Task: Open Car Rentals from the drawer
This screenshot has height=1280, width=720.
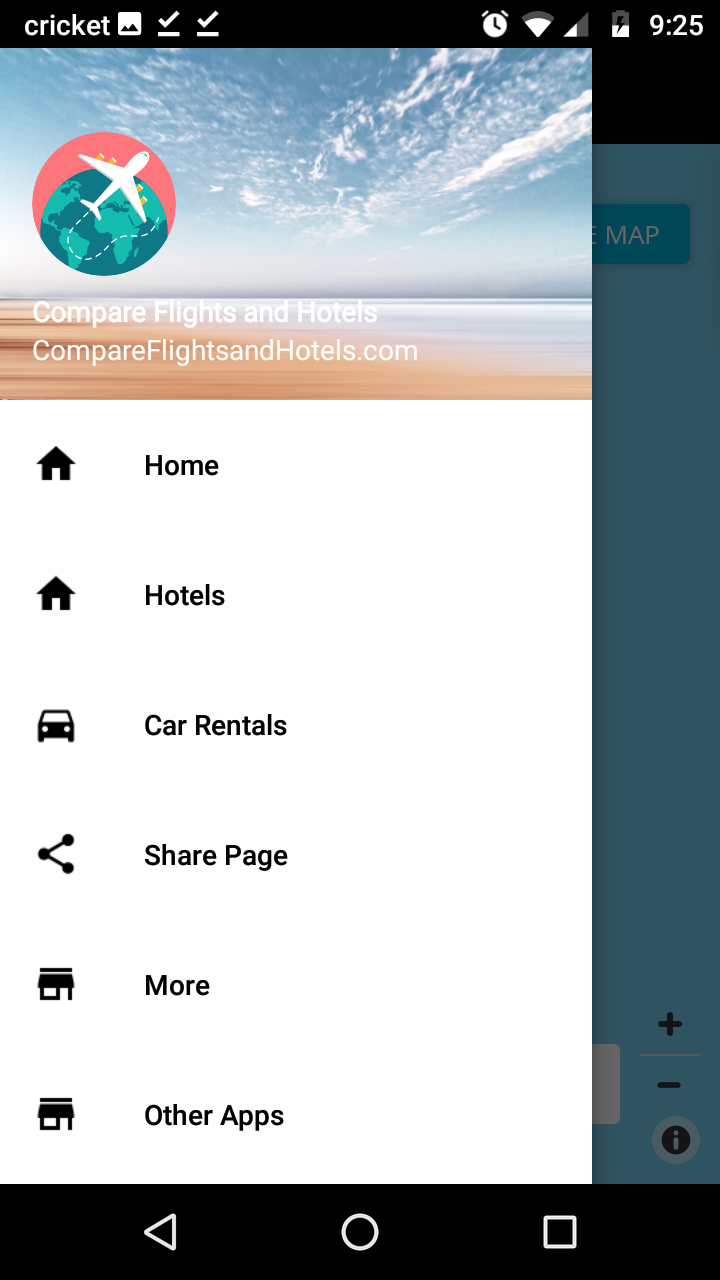Action: [215, 725]
